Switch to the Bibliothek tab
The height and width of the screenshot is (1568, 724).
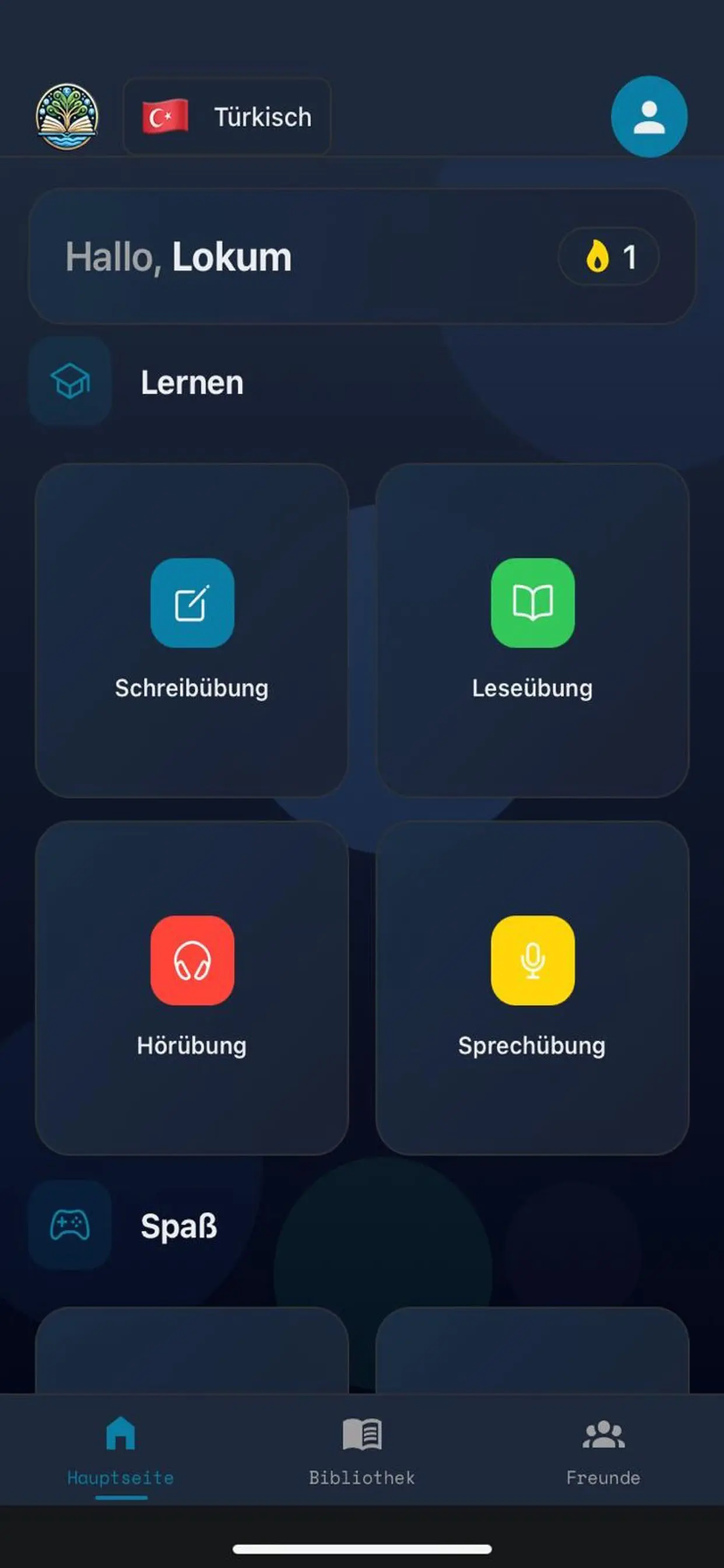(361, 1461)
